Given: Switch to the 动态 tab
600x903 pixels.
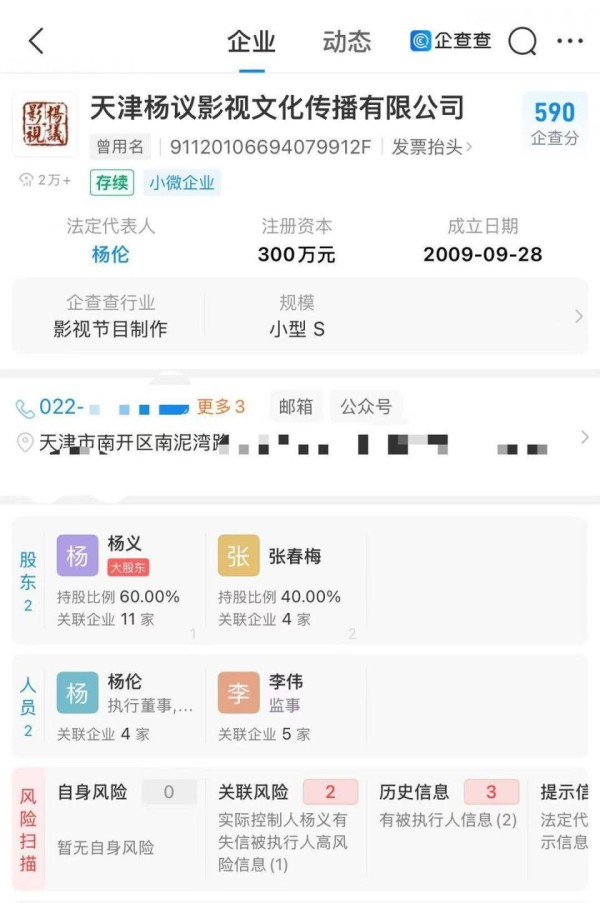Looking at the screenshot, I should [x=346, y=42].
